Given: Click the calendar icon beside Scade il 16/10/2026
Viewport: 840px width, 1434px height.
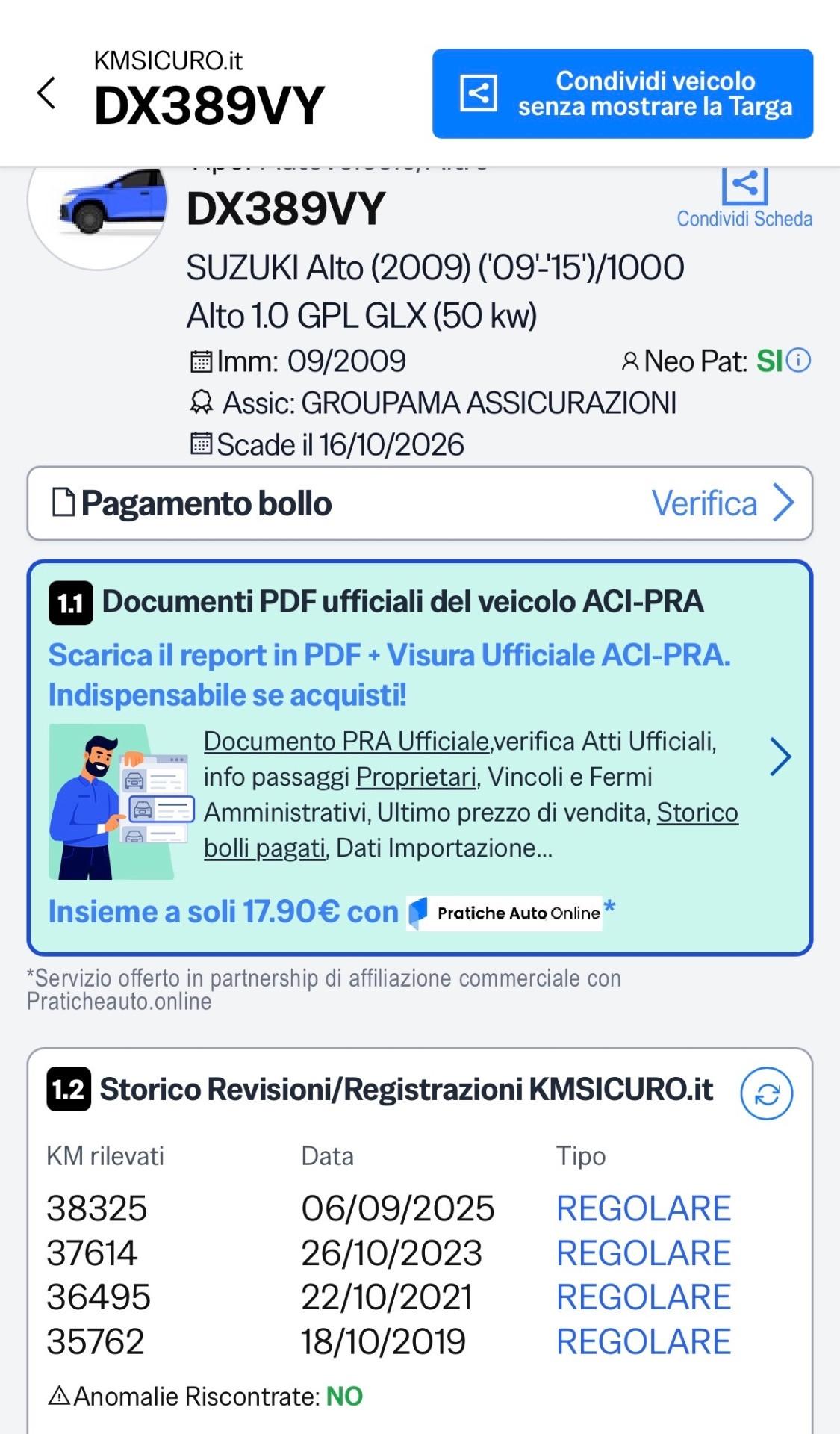Looking at the screenshot, I should [x=200, y=444].
